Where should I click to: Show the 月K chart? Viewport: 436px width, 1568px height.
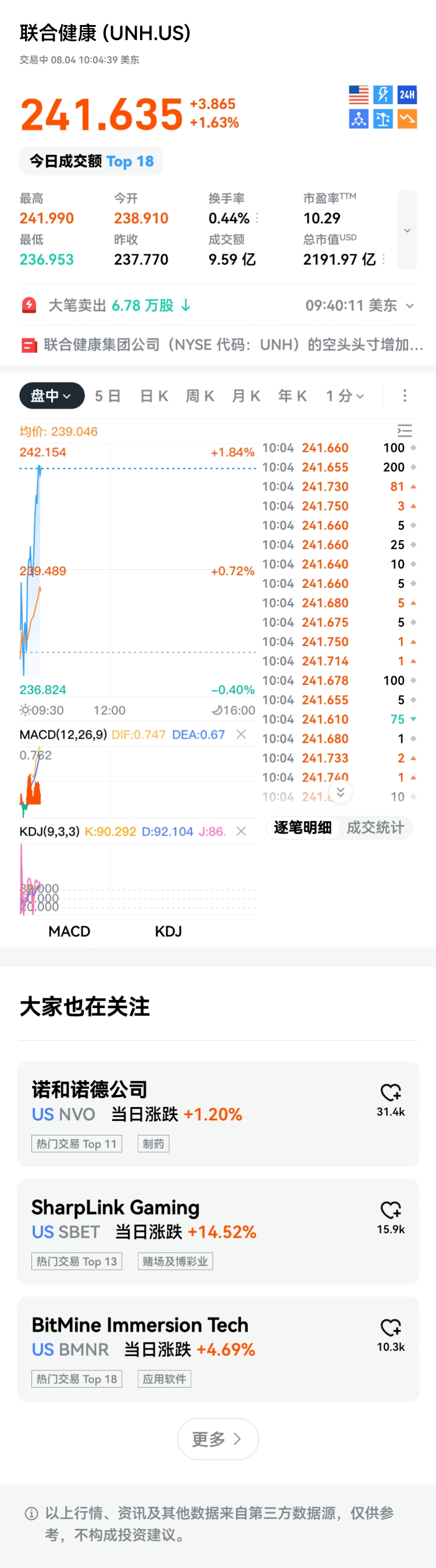[x=246, y=396]
